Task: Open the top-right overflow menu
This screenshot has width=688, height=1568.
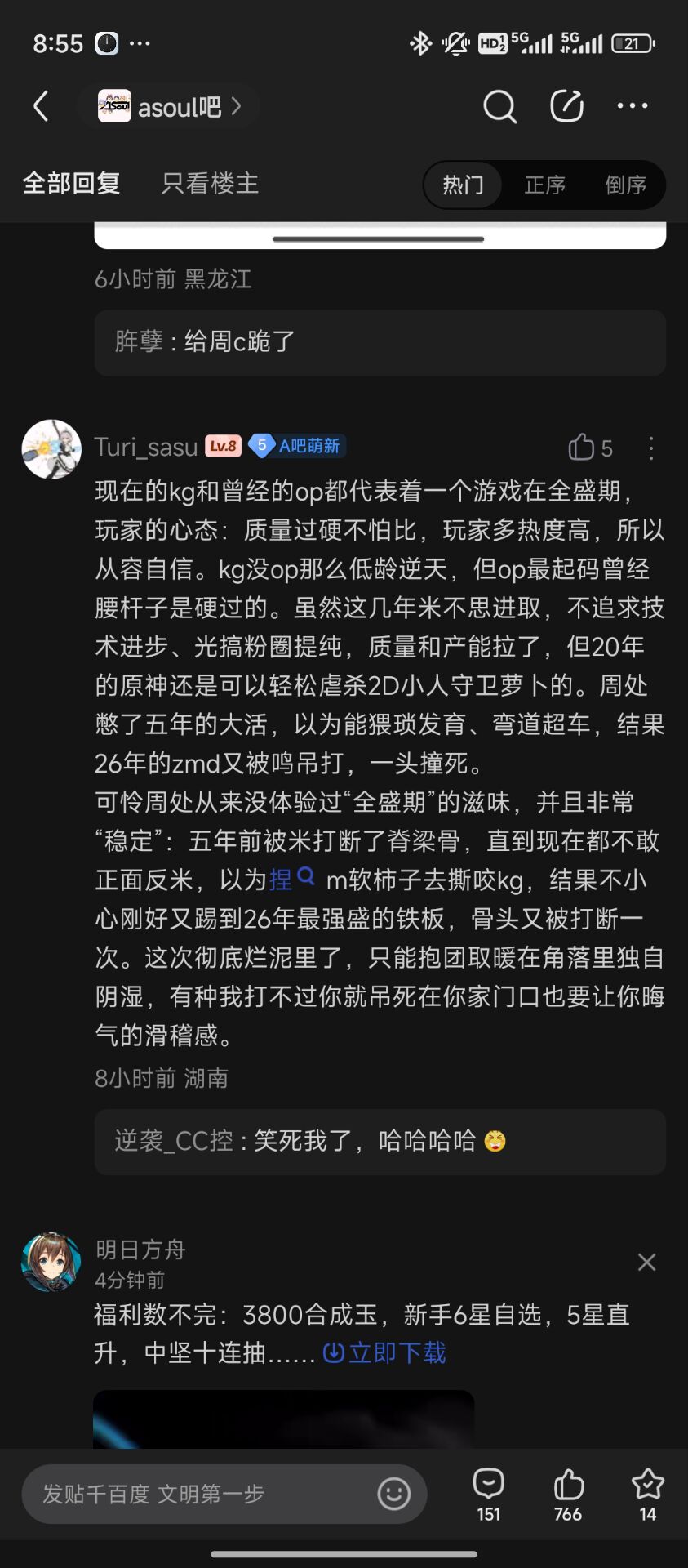Action: coord(633,106)
